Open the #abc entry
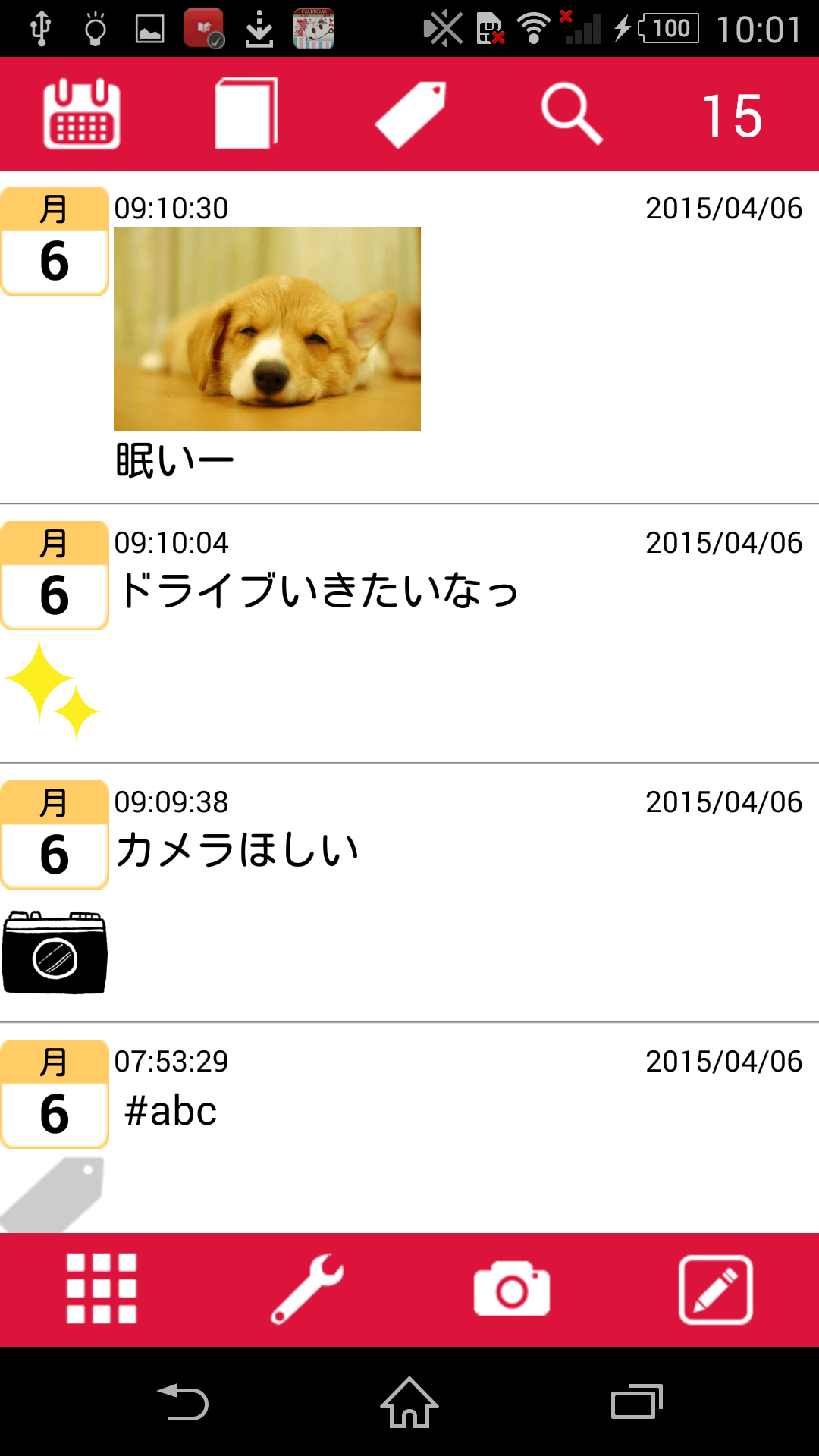819x1456 pixels. [x=171, y=1112]
